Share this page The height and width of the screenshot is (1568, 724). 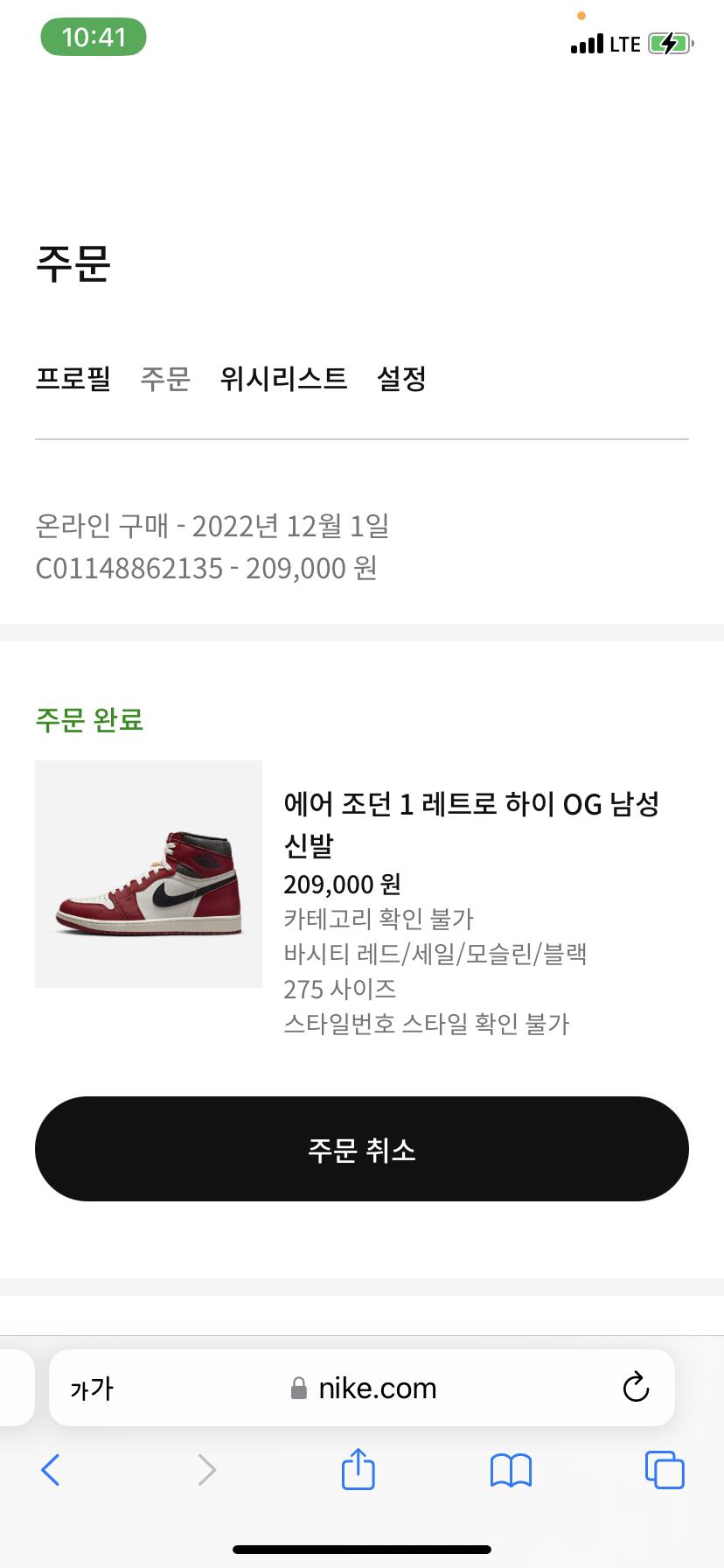pos(358,1469)
